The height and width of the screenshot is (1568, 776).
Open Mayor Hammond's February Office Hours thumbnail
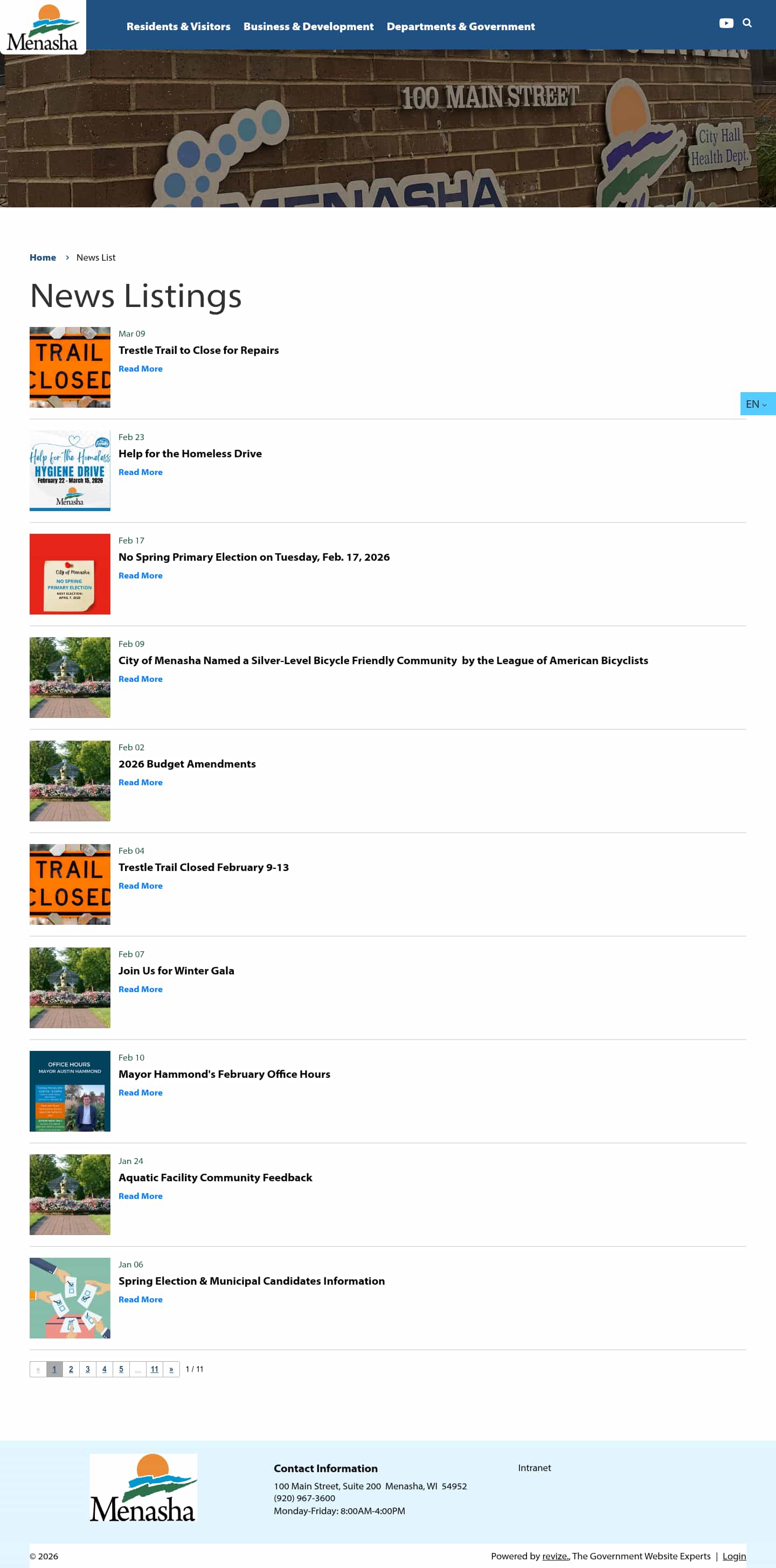tap(70, 1091)
